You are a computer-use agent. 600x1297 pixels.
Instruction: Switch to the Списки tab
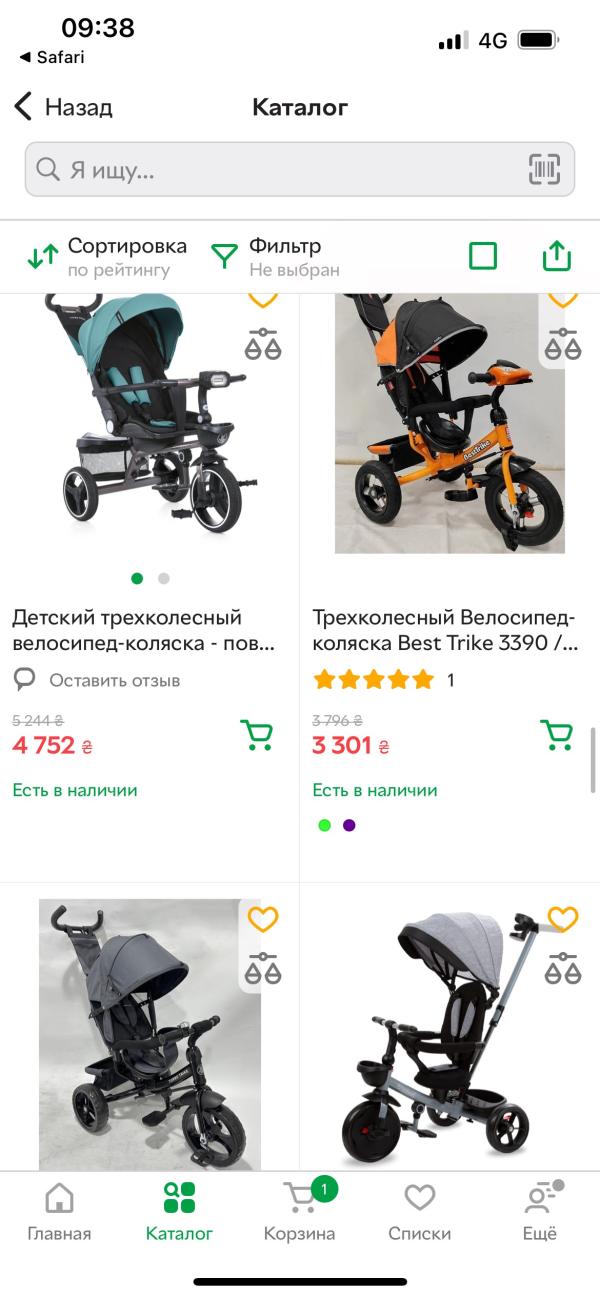point(419,1210)
